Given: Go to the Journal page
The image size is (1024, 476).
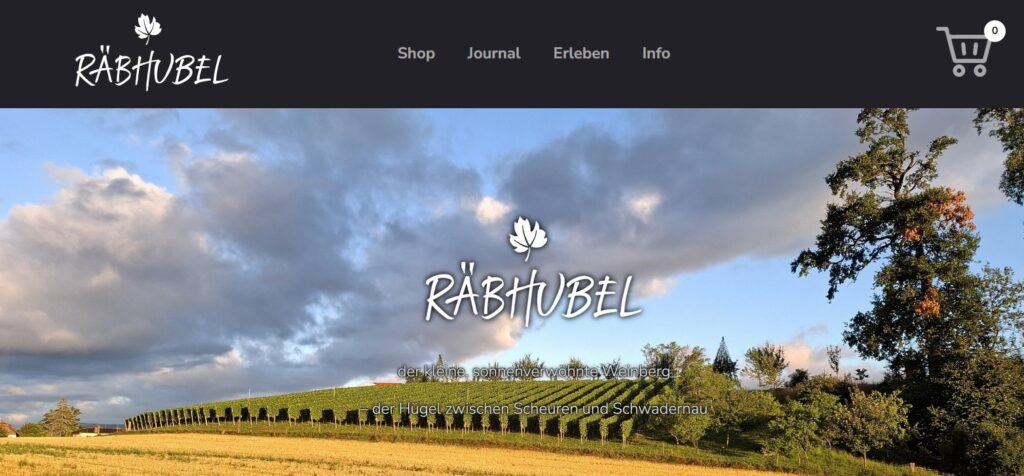Looking at the screenshot, I should point(493,53).
